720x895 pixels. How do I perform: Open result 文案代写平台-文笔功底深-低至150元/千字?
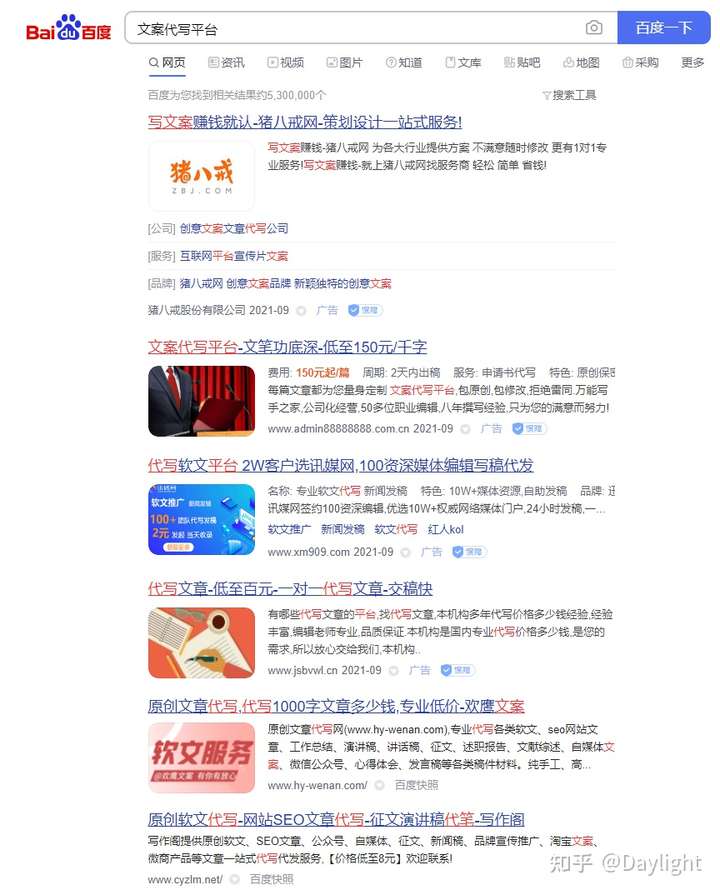[x=287, y=347]
